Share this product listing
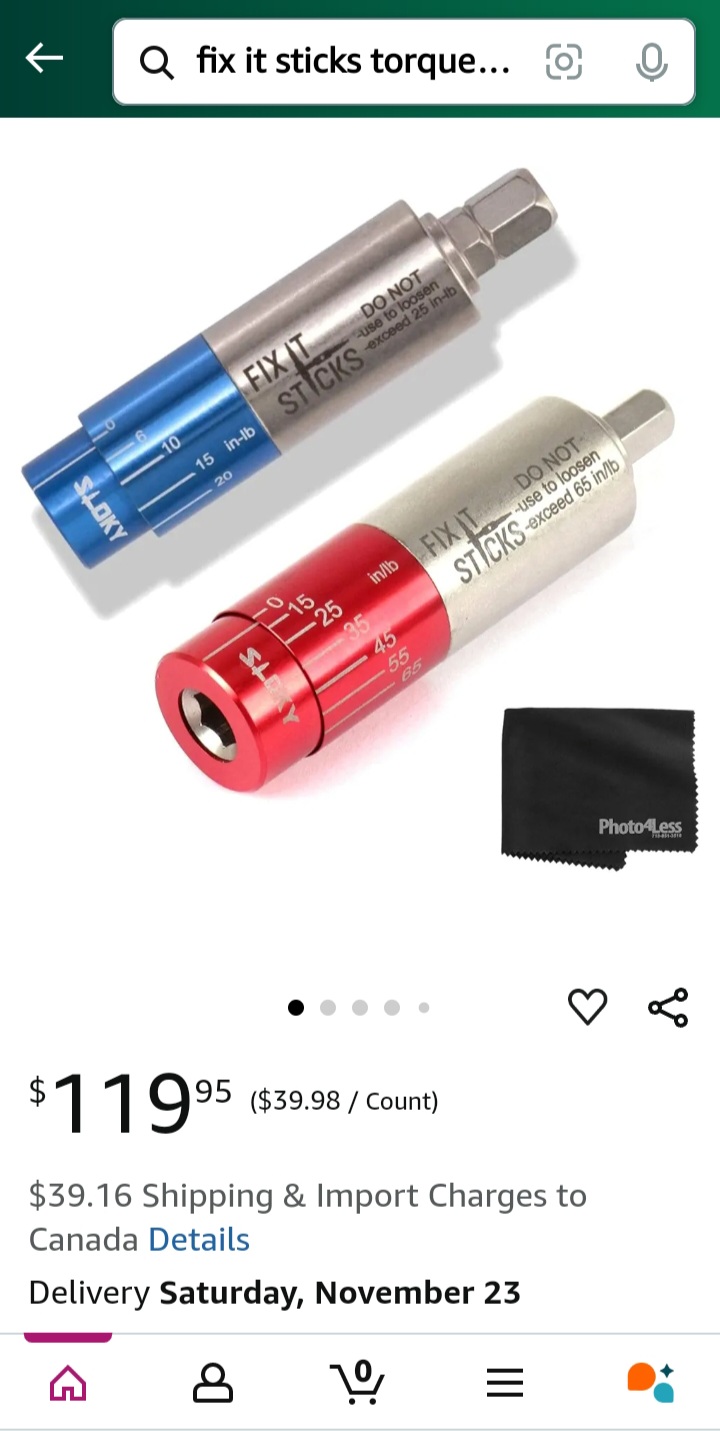Image resolution: width=720 pixels, height=1431 pixels. 668,1006
